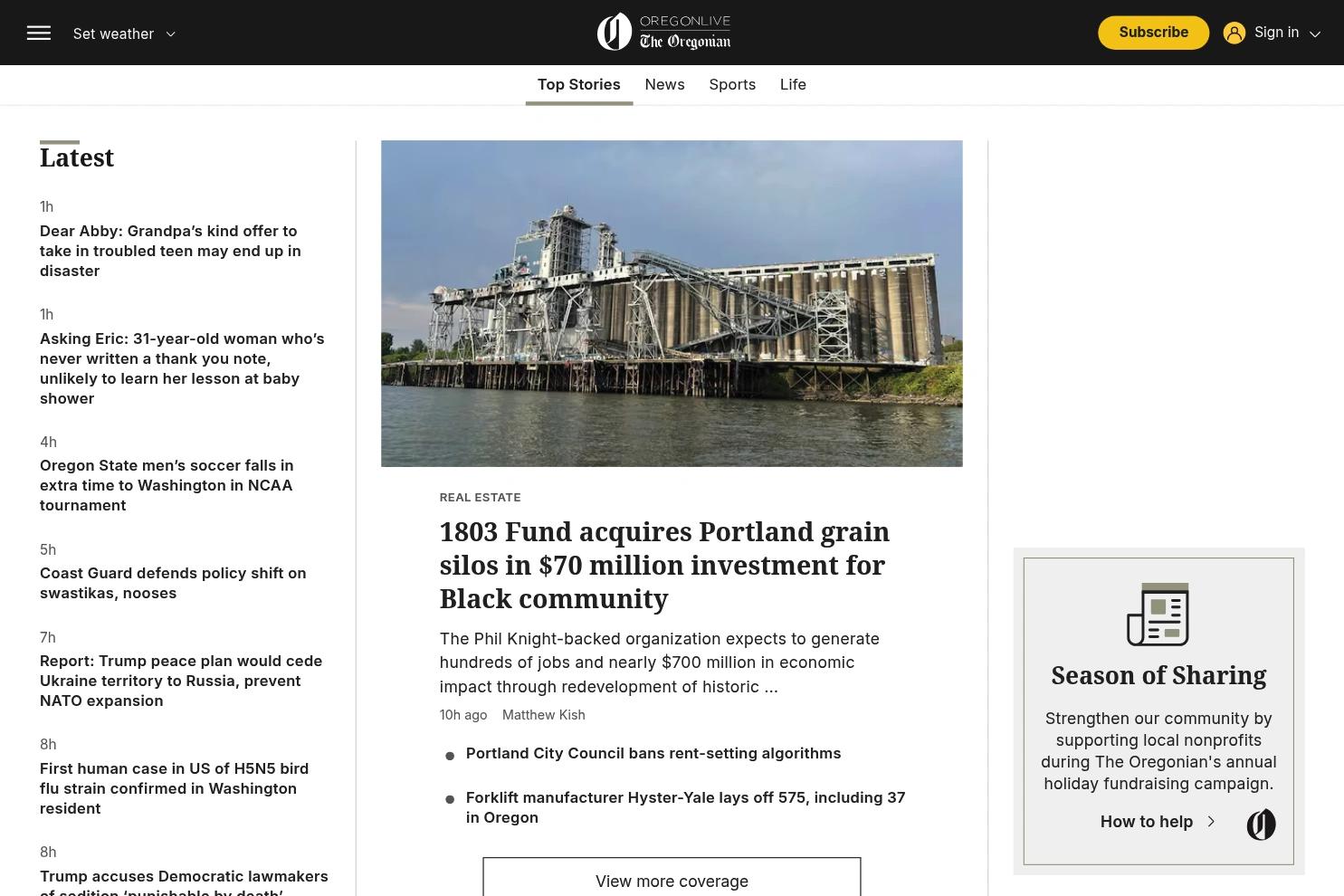The width and height of the screenshot is (1344, 896).
Task: Tap the Subscribe button
Action: coord(1153,33)
